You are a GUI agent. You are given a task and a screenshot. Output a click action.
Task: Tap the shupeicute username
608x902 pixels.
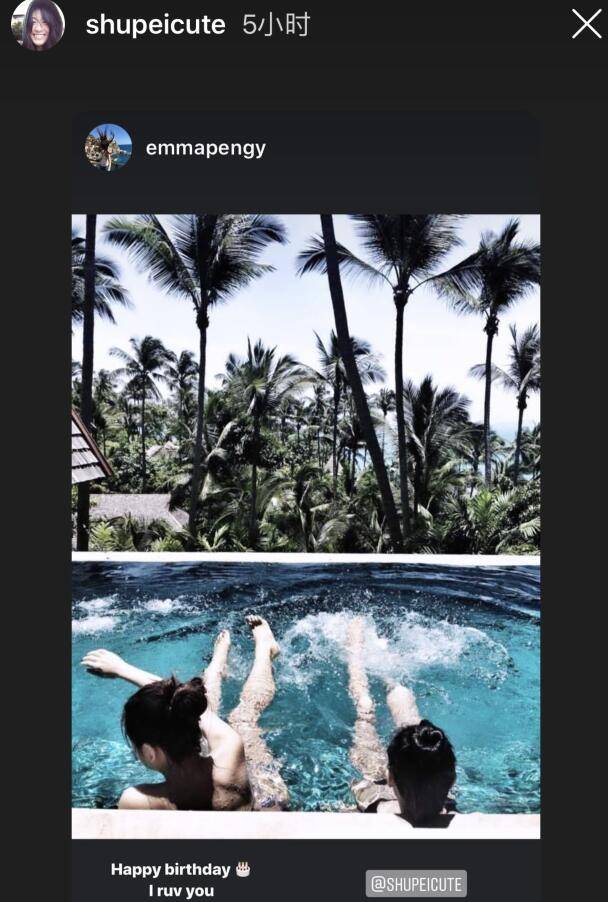155,25
